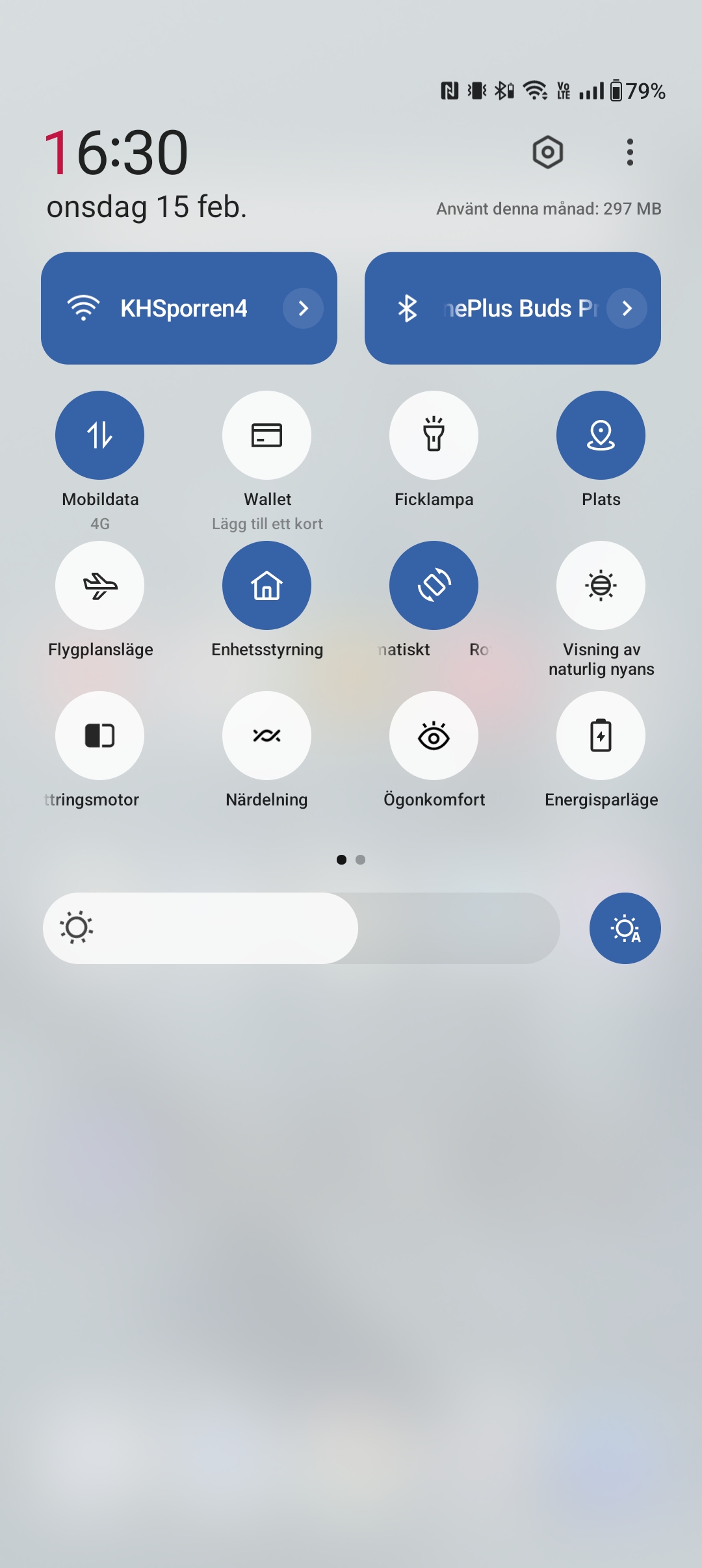Open settings via the gear icon
The width and height of the screenshot is (702, 1568).
(x=547, y=152)
